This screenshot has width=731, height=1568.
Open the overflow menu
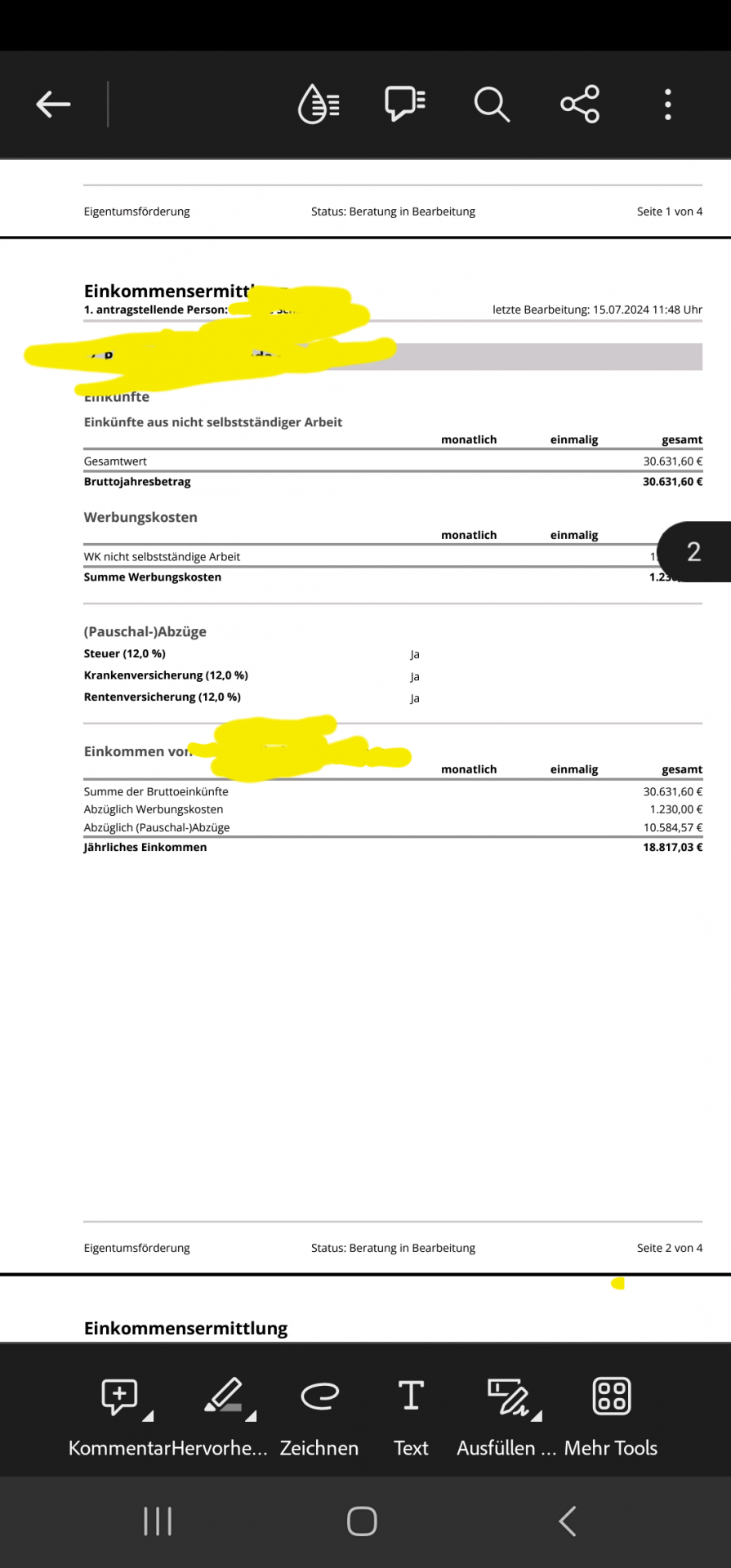click(668, 105)
